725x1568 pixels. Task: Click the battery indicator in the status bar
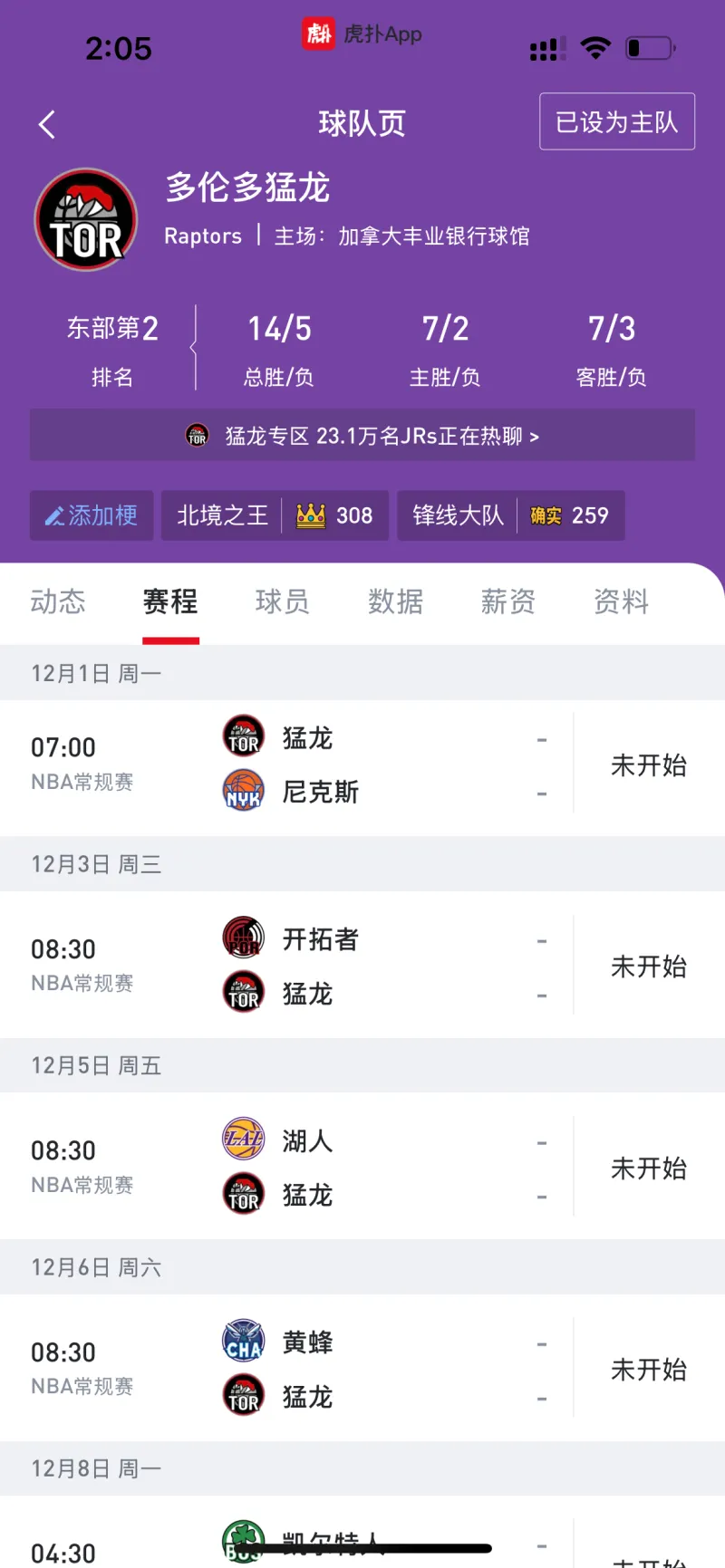[649, 48]
